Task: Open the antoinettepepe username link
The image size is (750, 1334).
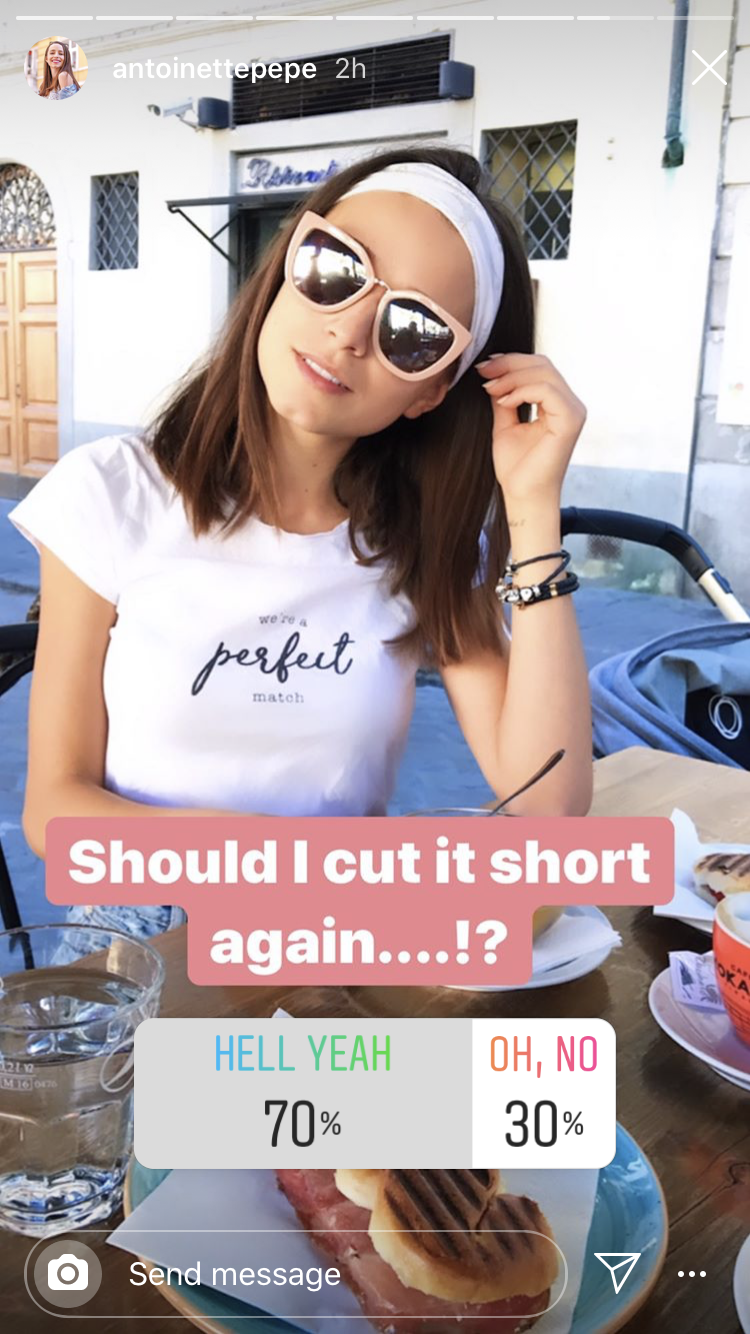Action: pos(214,69)
